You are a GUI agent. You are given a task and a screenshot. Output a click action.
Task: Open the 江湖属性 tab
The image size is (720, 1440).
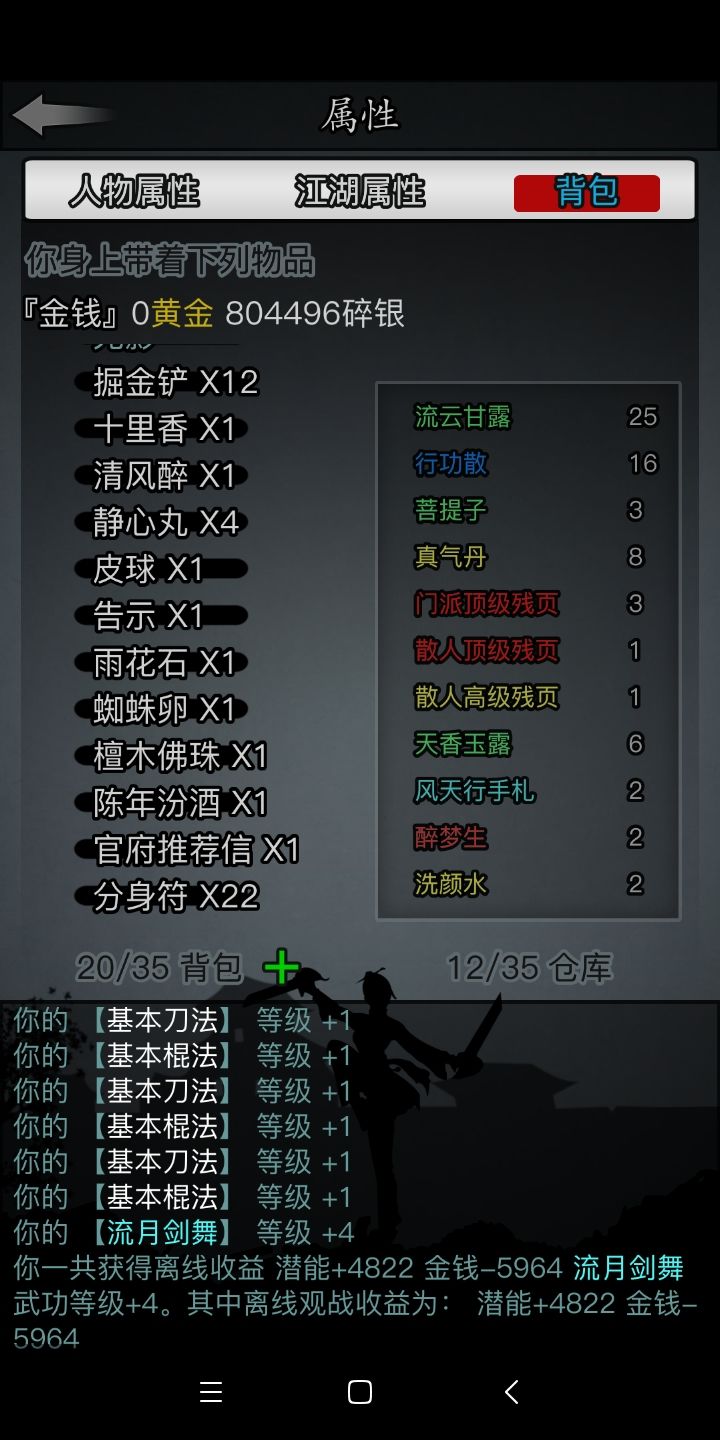pos(357,191)
